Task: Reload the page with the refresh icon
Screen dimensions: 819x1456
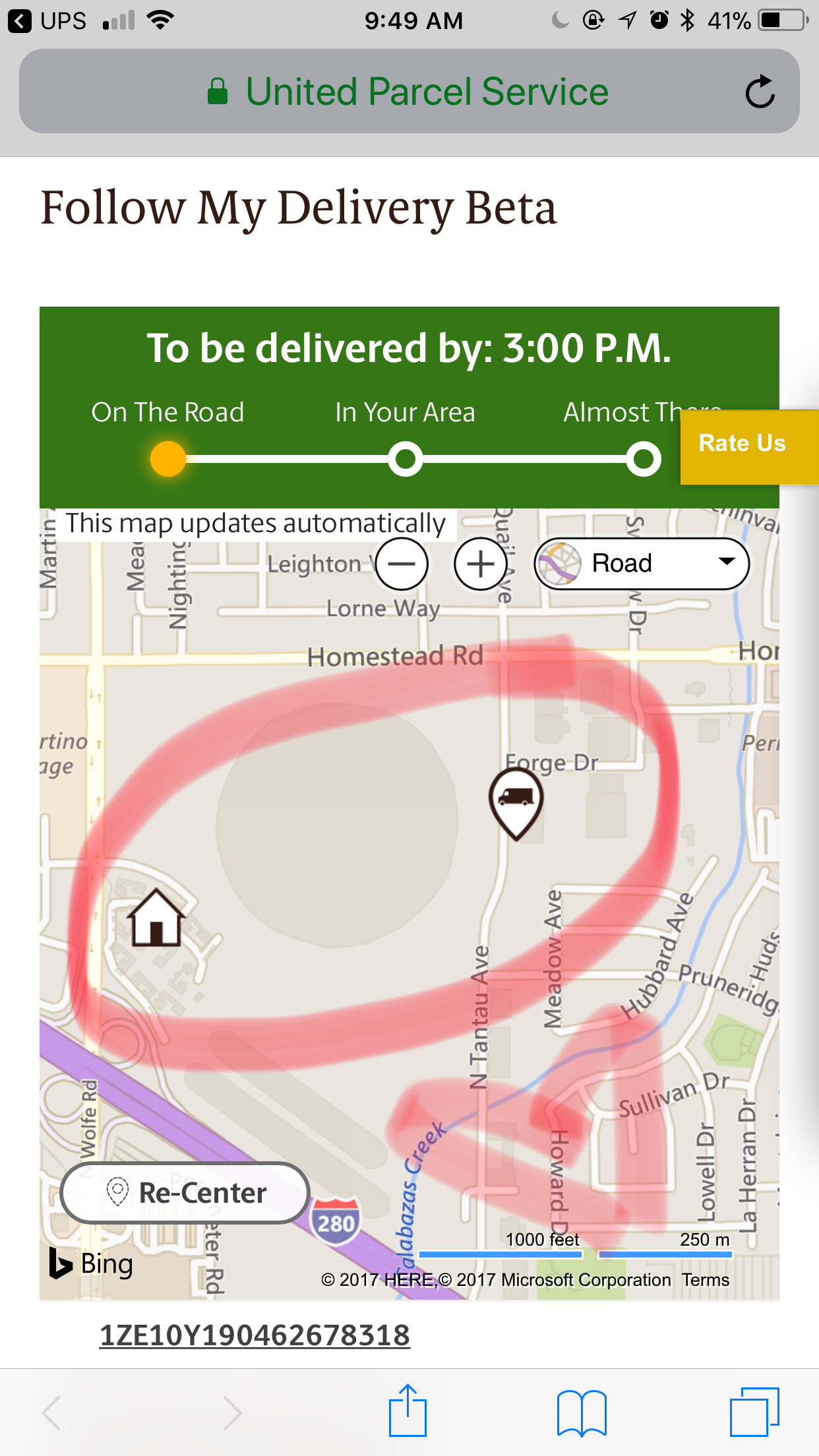Action: click(760, 91)
